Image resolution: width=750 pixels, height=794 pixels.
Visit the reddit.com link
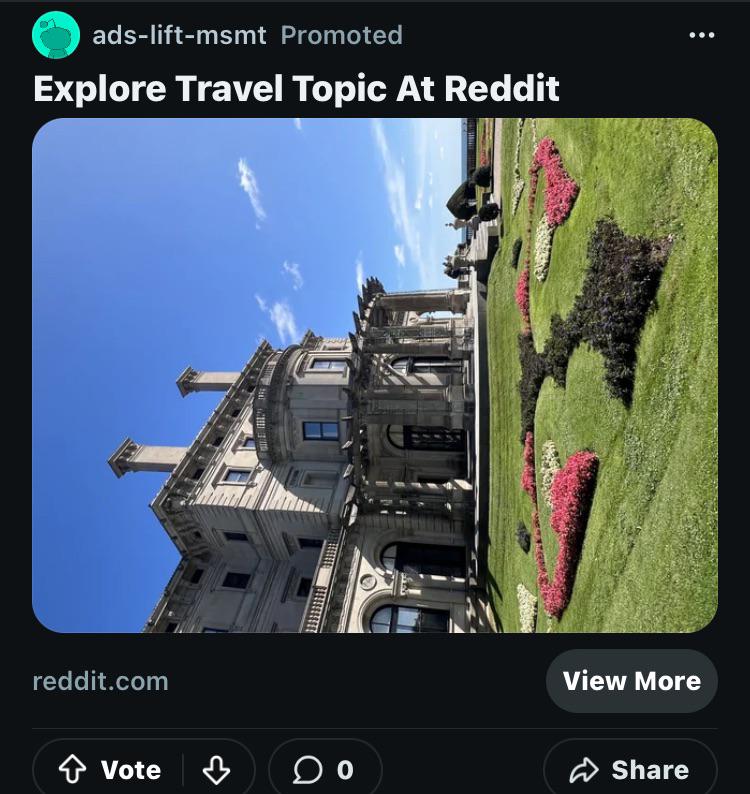click(x=100, y=682)
